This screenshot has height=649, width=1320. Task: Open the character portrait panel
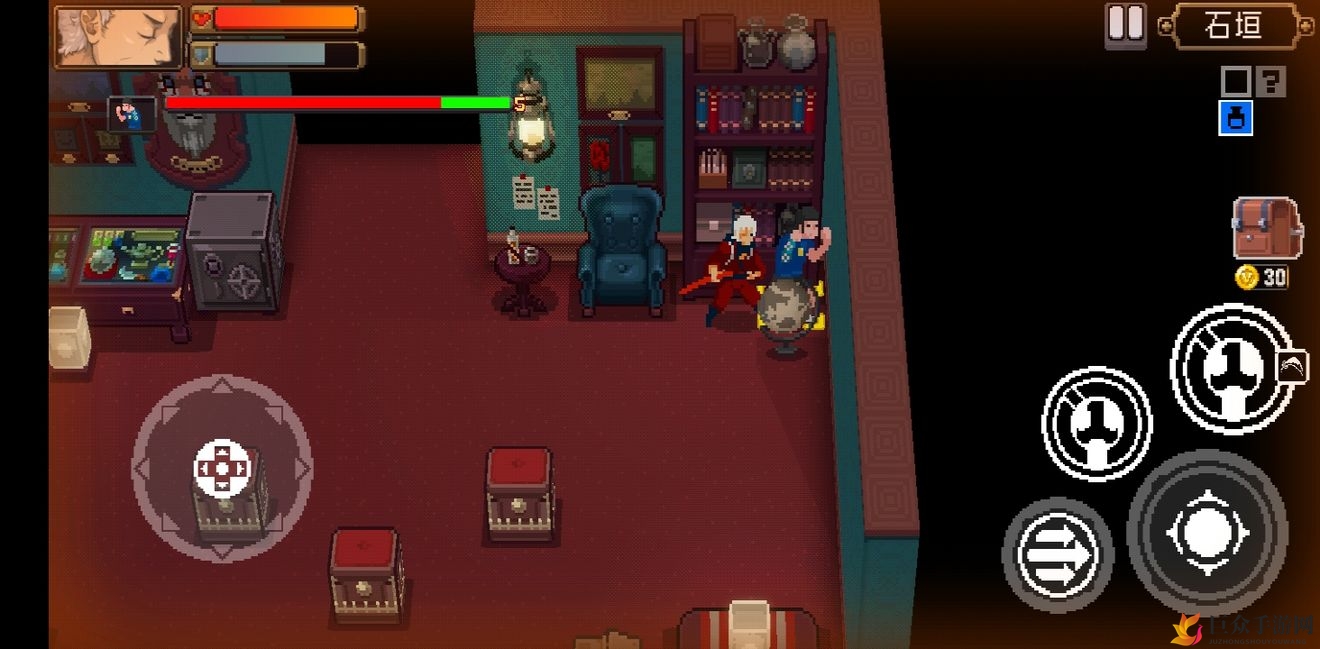click(x=118, y=37)
